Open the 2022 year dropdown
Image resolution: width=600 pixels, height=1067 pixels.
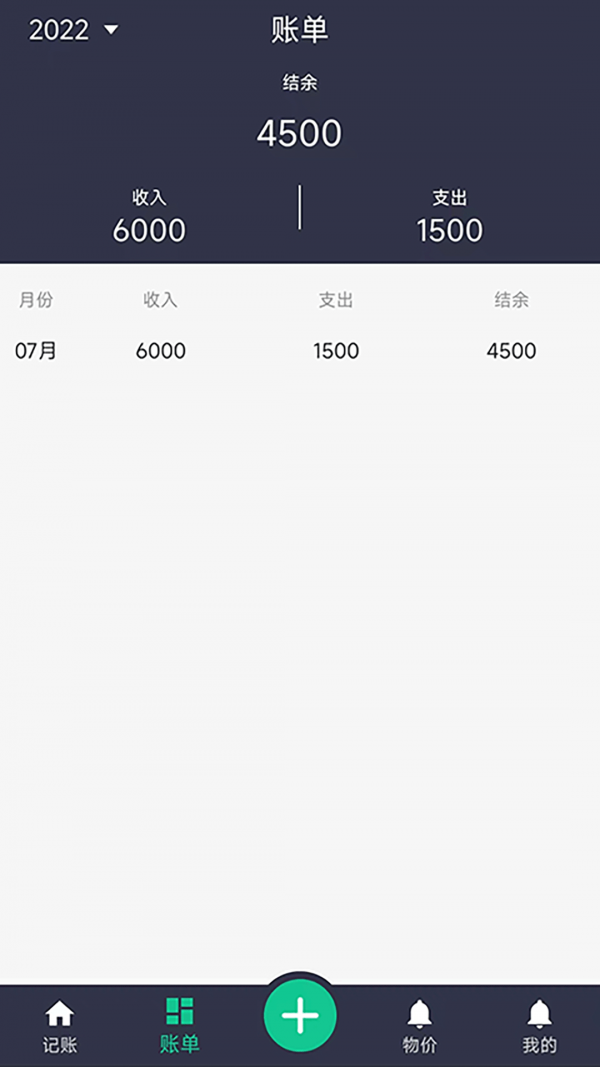coord(73,30)
